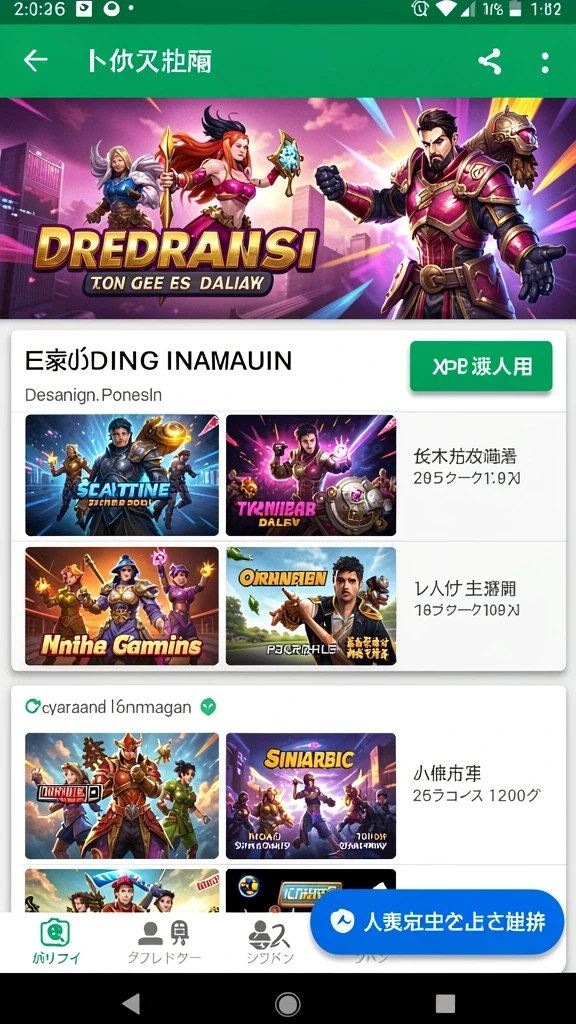Open the overflow menu
576x1024 pixels.
545,62
